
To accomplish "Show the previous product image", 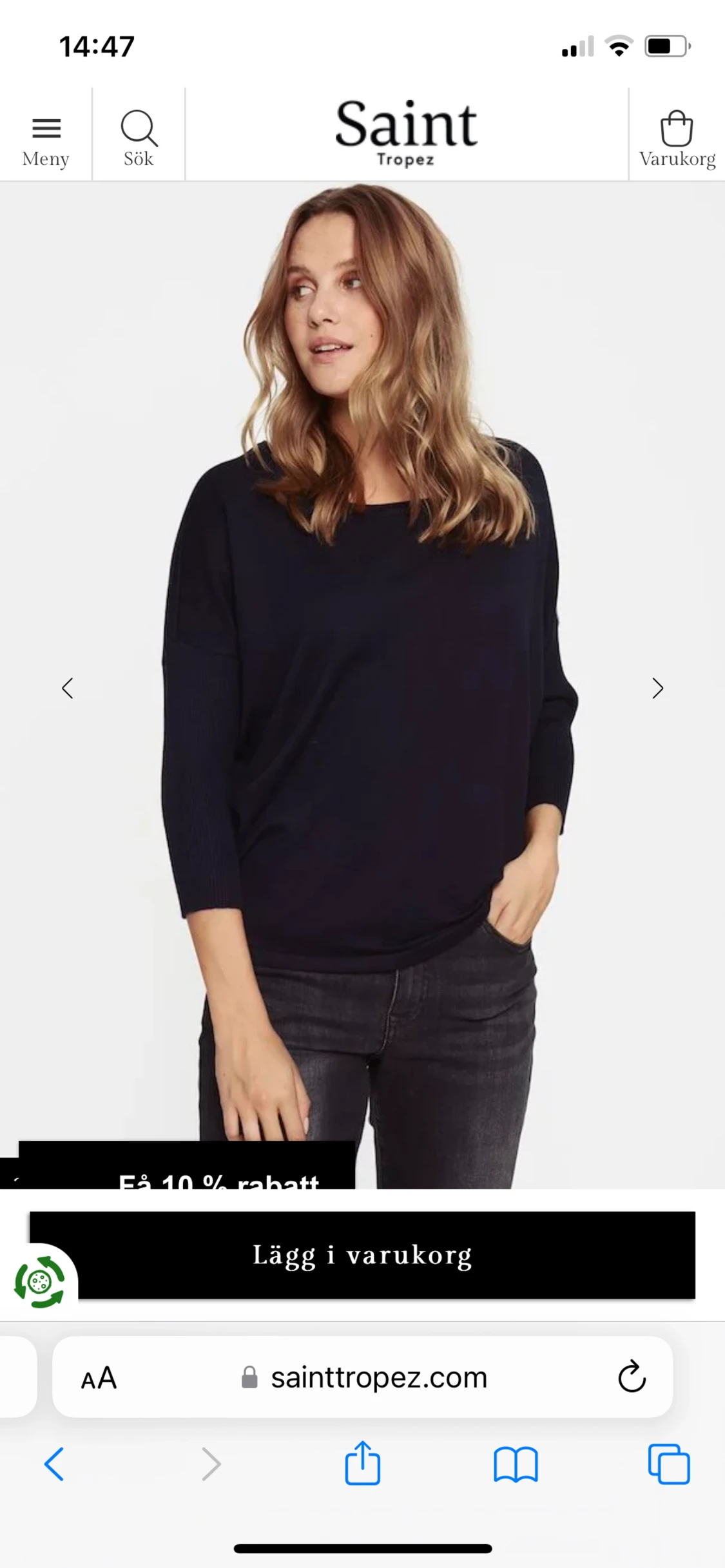I will (x=68, y=688).
